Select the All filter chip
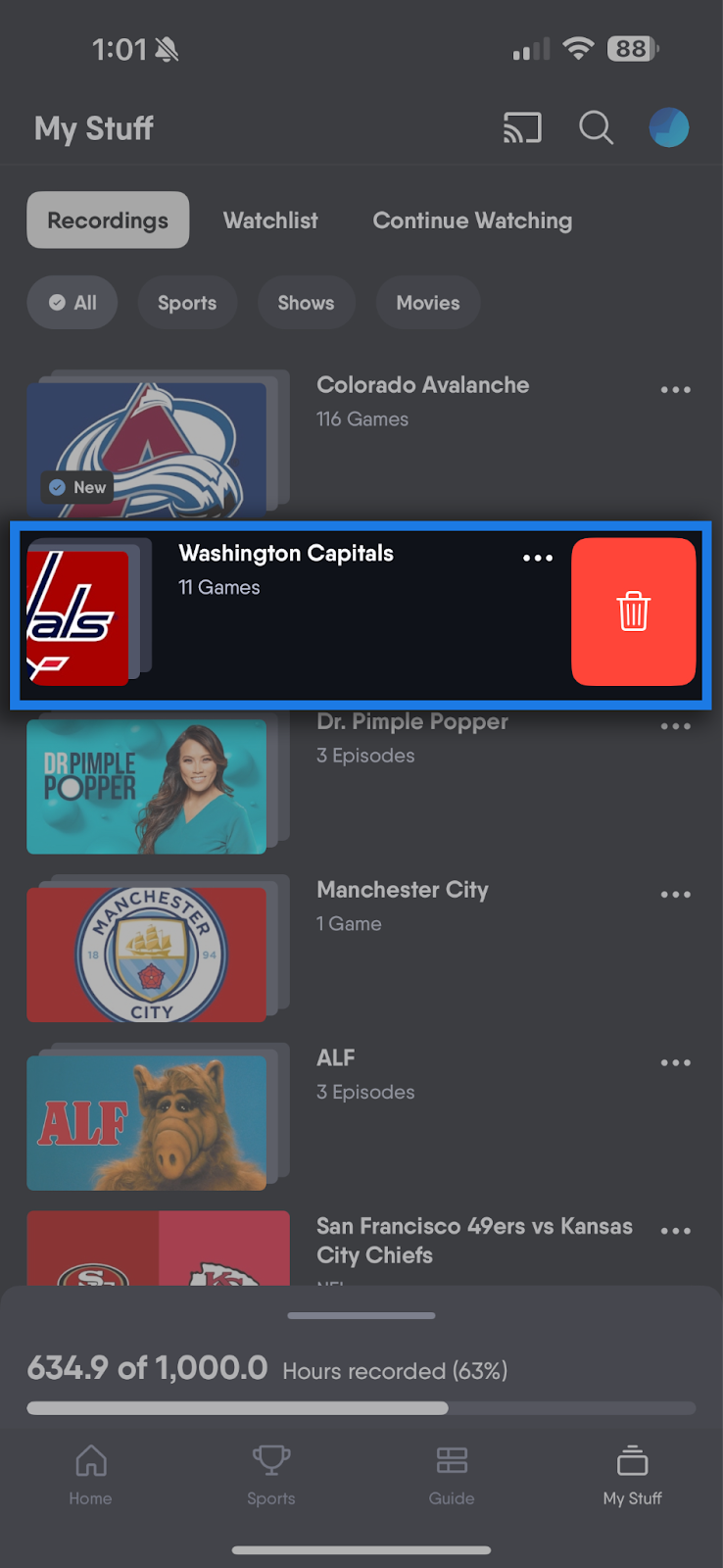 (x=72, y=303)
